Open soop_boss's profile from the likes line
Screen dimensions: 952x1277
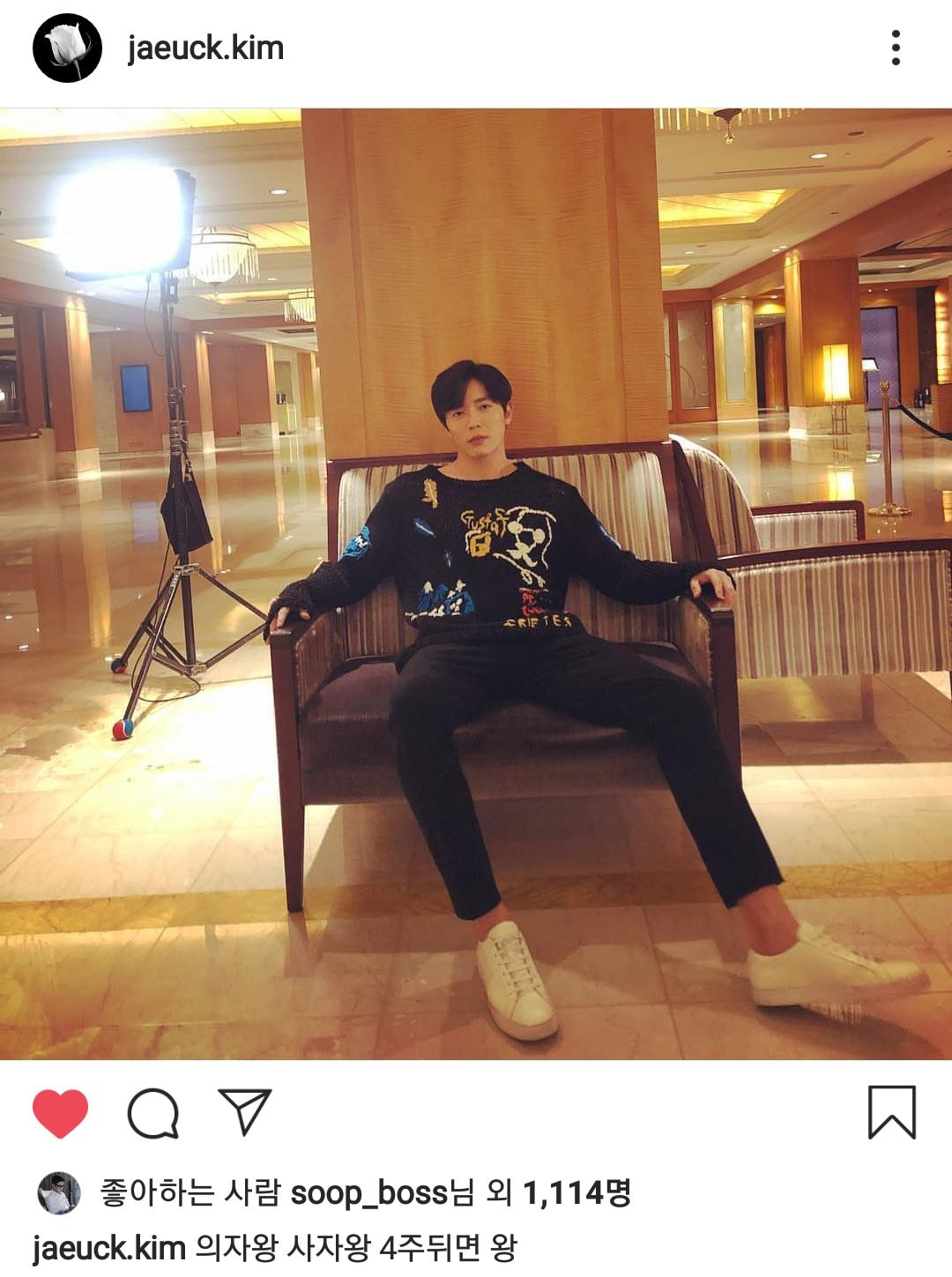click(x=368, y=1193)
